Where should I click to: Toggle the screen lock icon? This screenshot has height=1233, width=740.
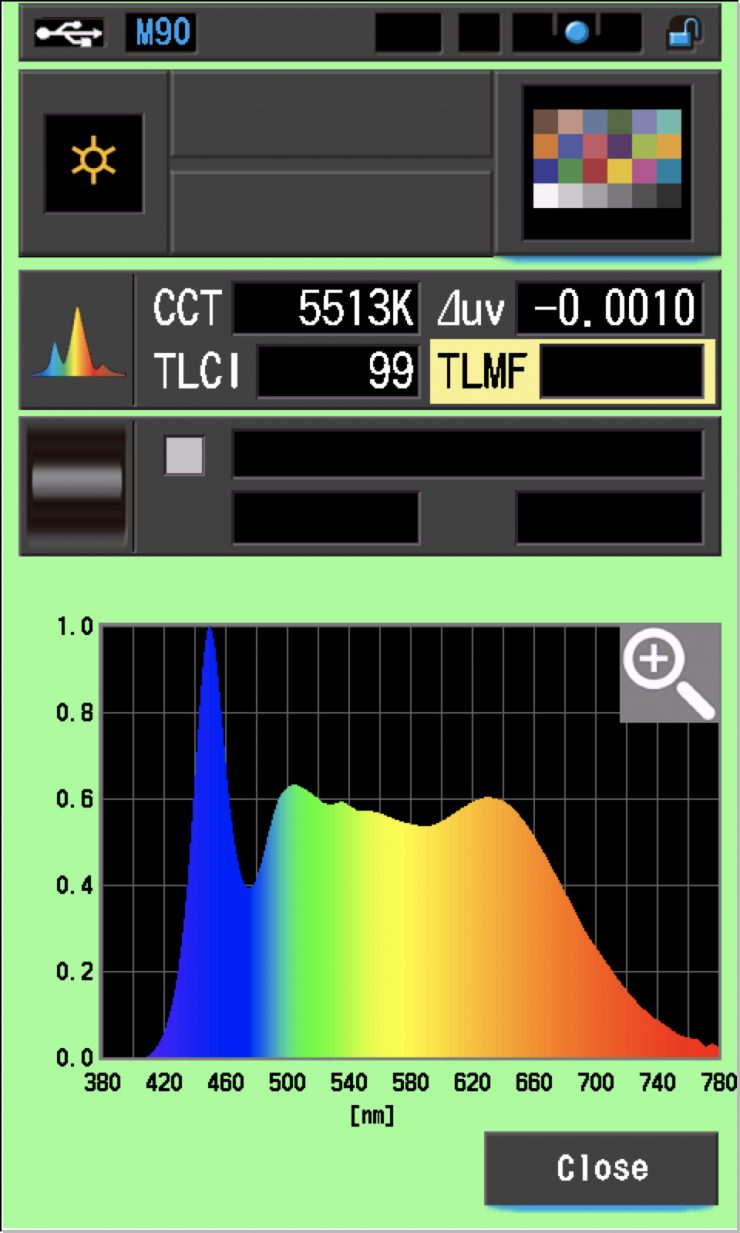coord(684,34)
